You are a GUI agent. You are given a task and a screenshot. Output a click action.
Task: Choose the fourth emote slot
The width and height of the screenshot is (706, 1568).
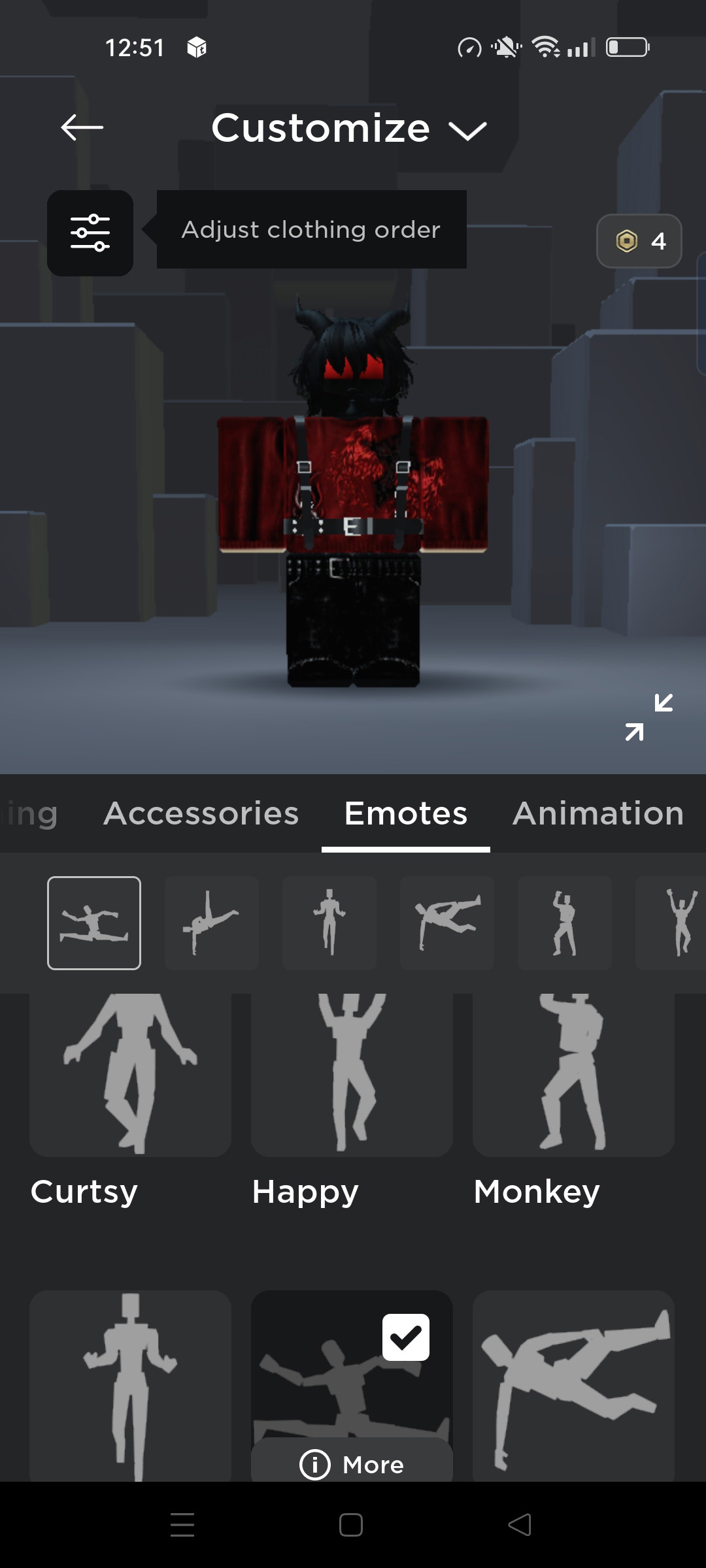click(x=447, y=923)
